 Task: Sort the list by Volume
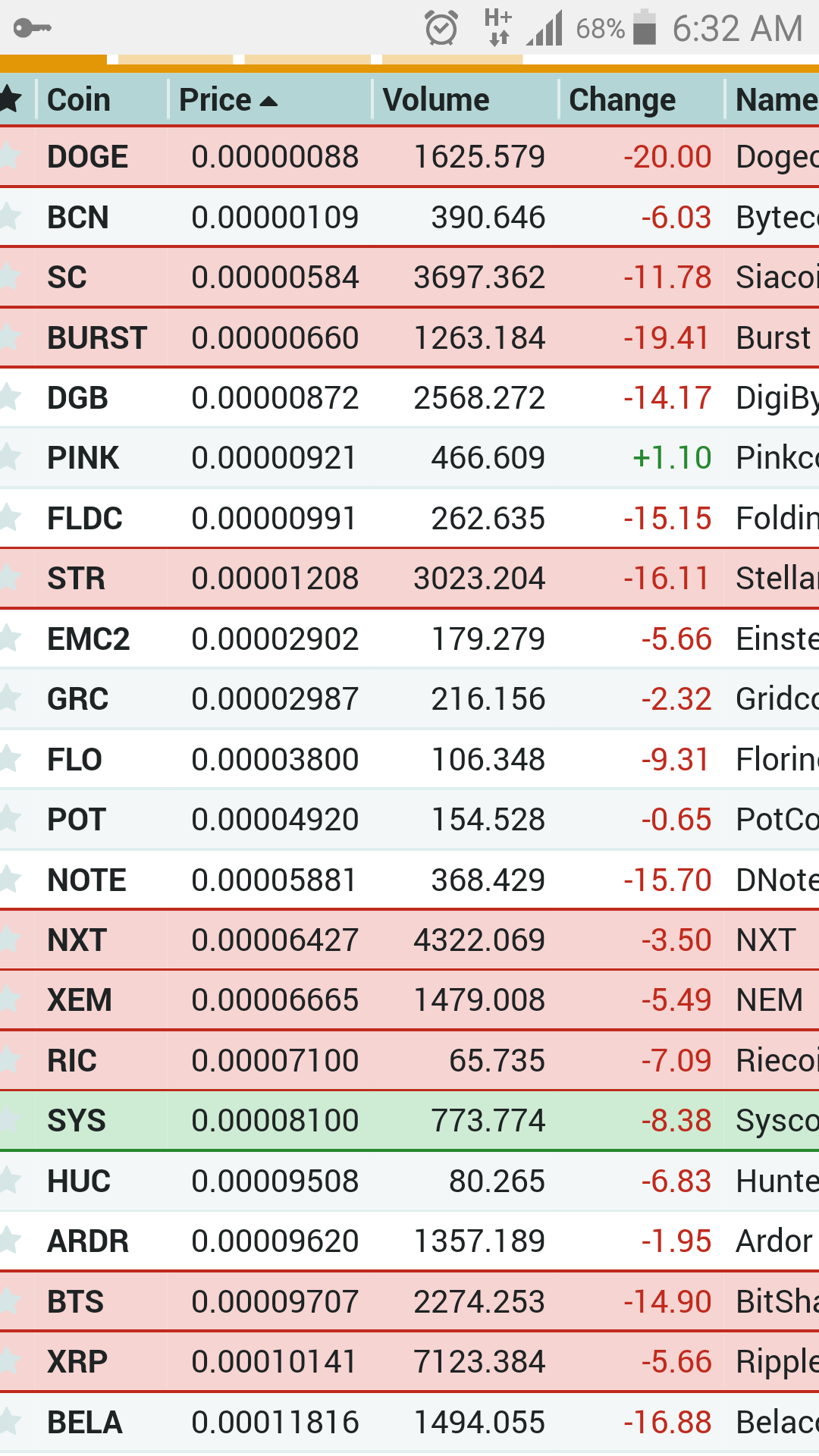436,100
